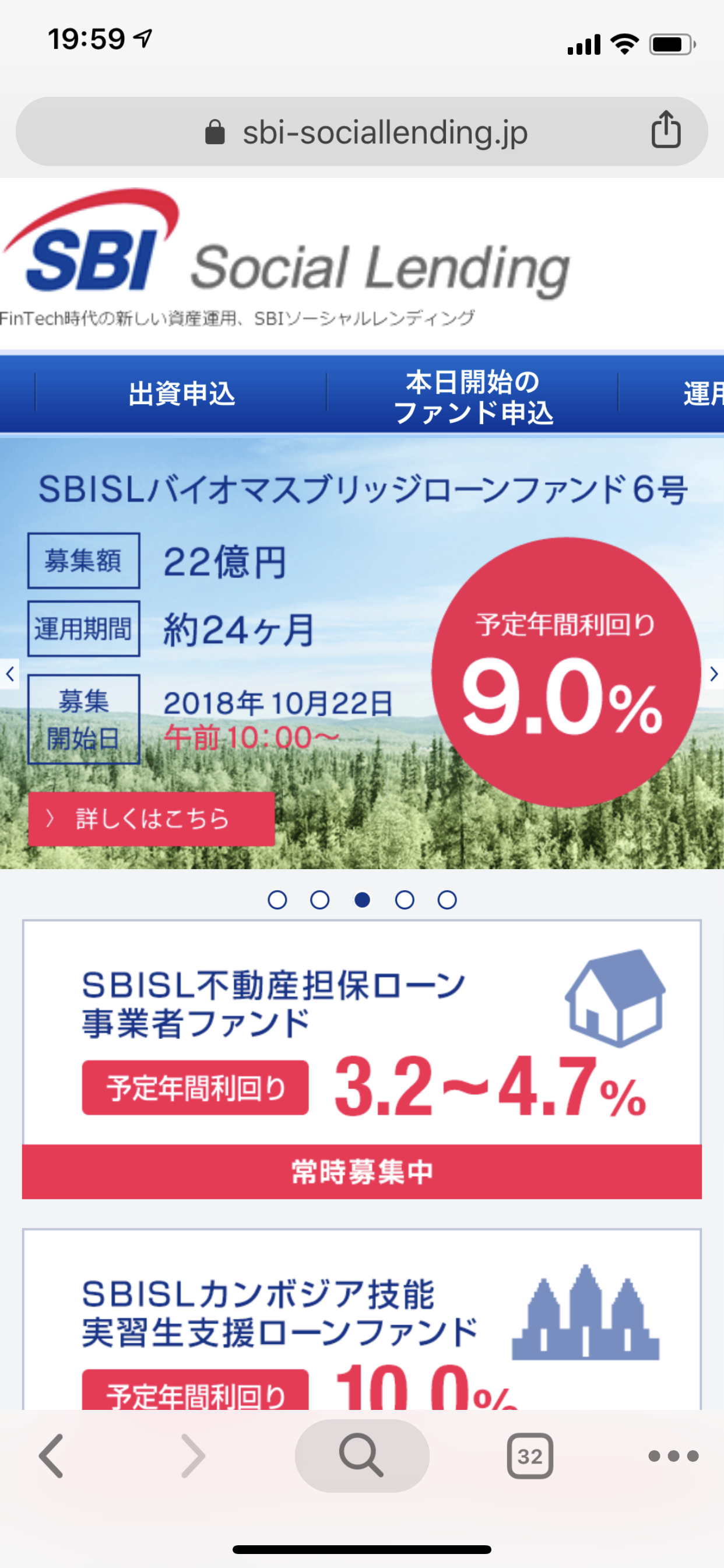Open the SBI Social Lending home logo
This screenshot has height=1568, width=724.
pyautogui.click(x=286, y=256)
